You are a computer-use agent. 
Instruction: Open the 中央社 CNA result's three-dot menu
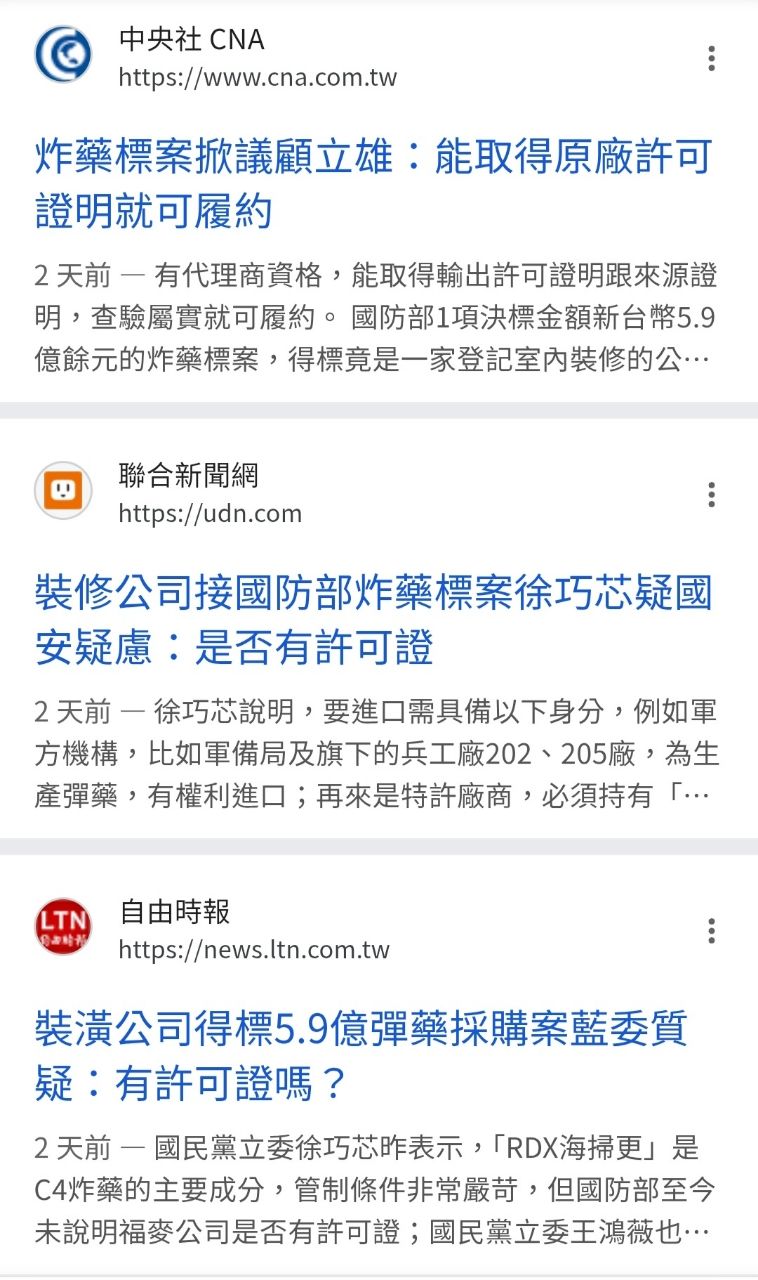point(711,58)
